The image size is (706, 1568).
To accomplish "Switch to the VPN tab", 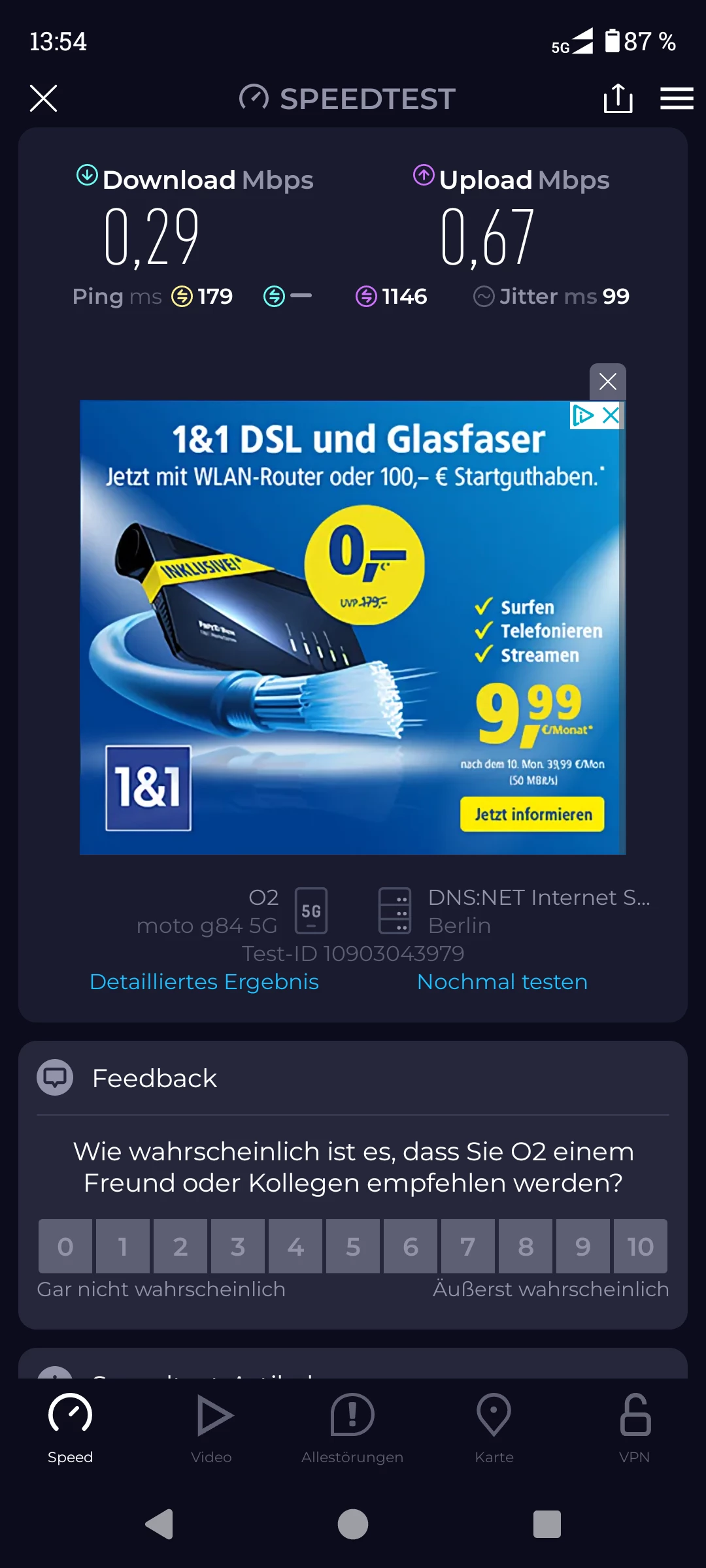I will pos(635,1429).
